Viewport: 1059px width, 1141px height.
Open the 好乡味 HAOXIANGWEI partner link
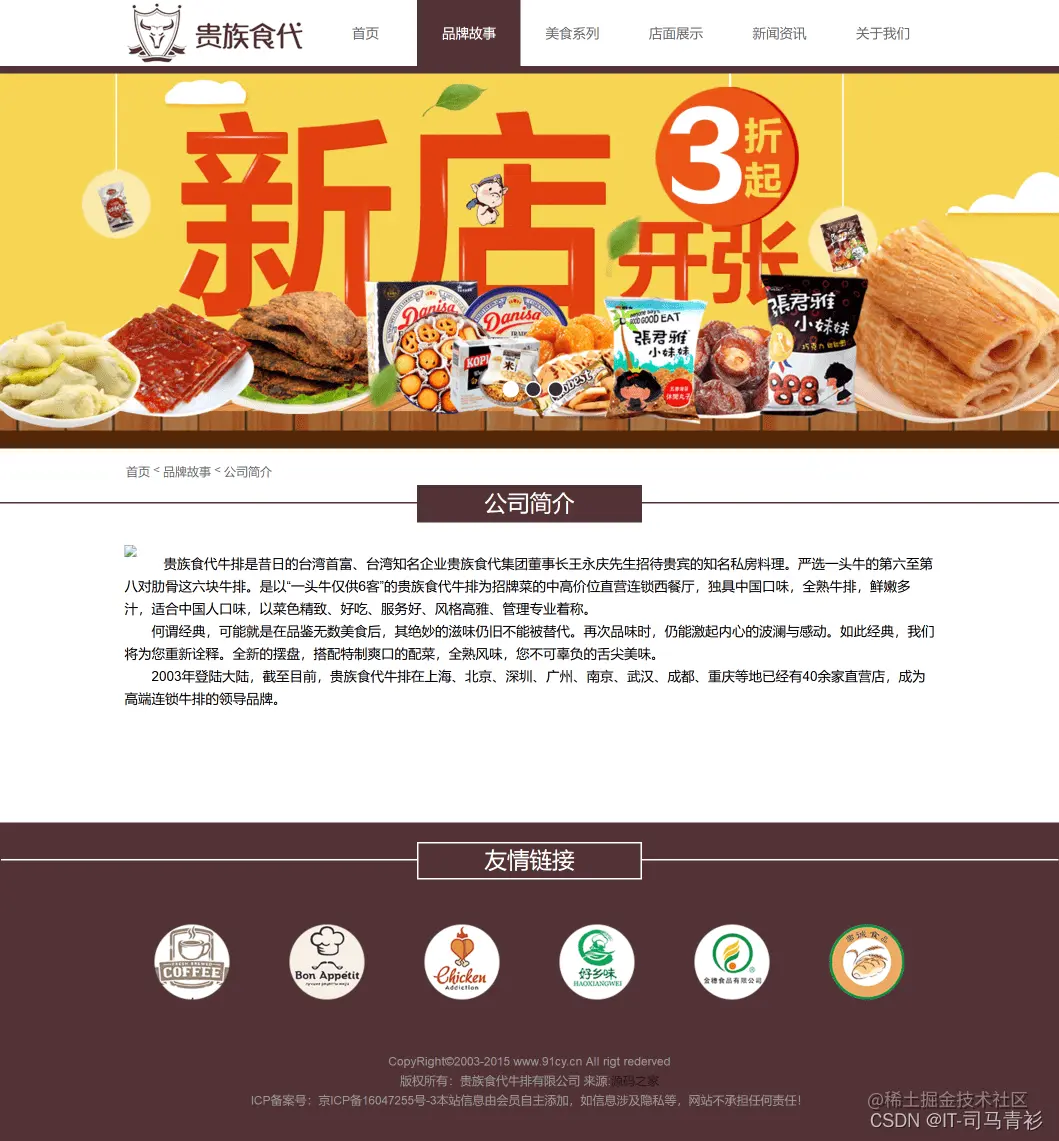coord(597,961)
